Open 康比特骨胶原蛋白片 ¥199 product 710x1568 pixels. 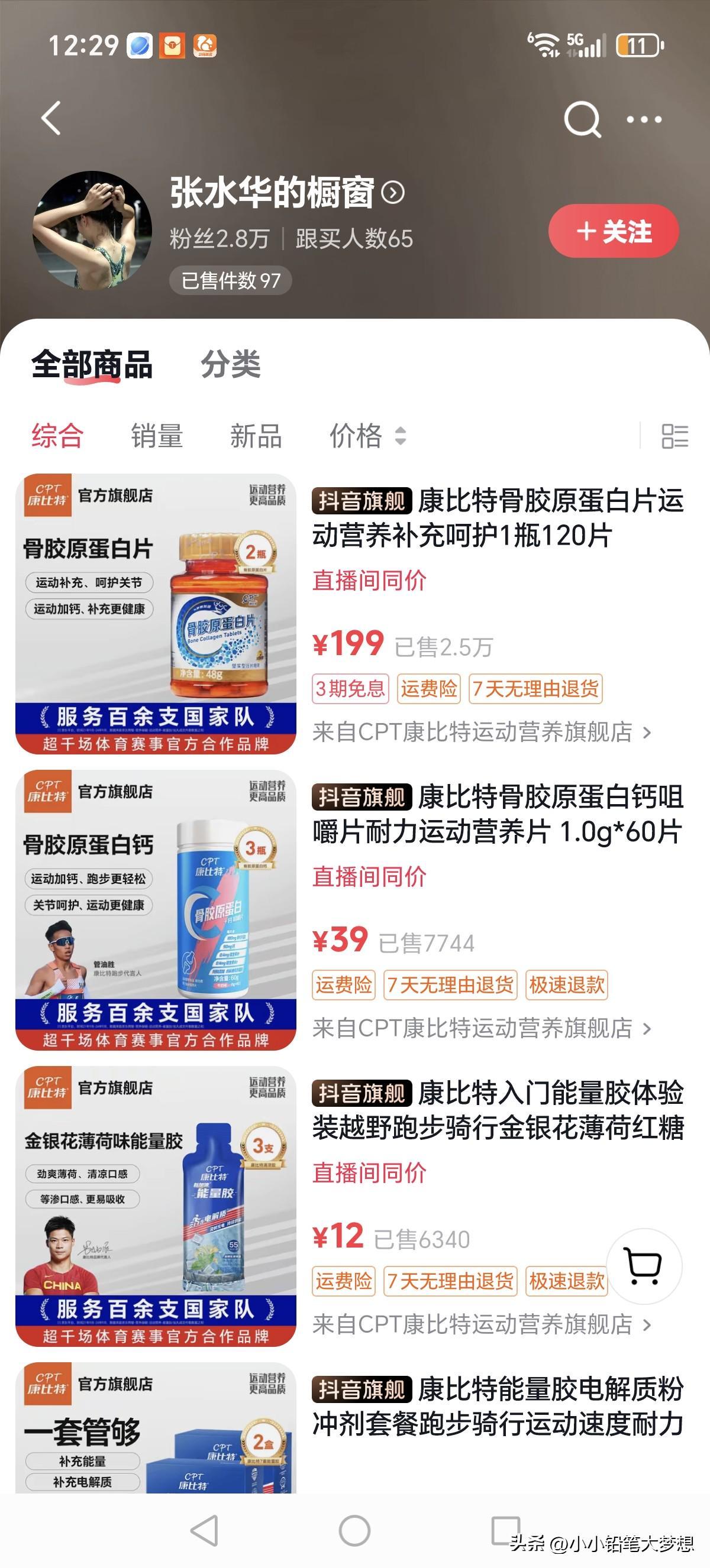(x=497, y=518)
